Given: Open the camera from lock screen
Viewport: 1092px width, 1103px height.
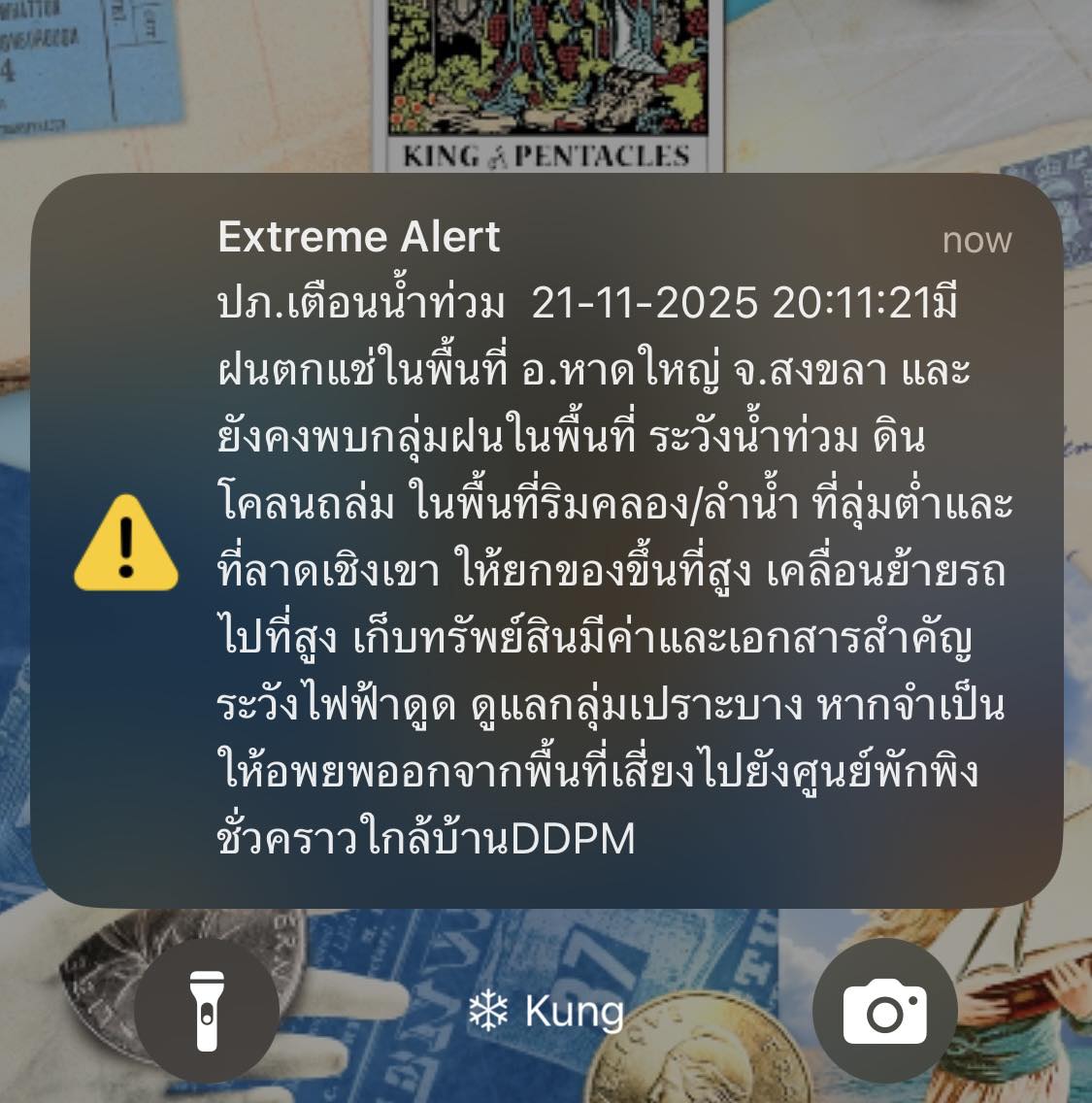Looking at the screenshot, I should click(x=884, y=1011).
